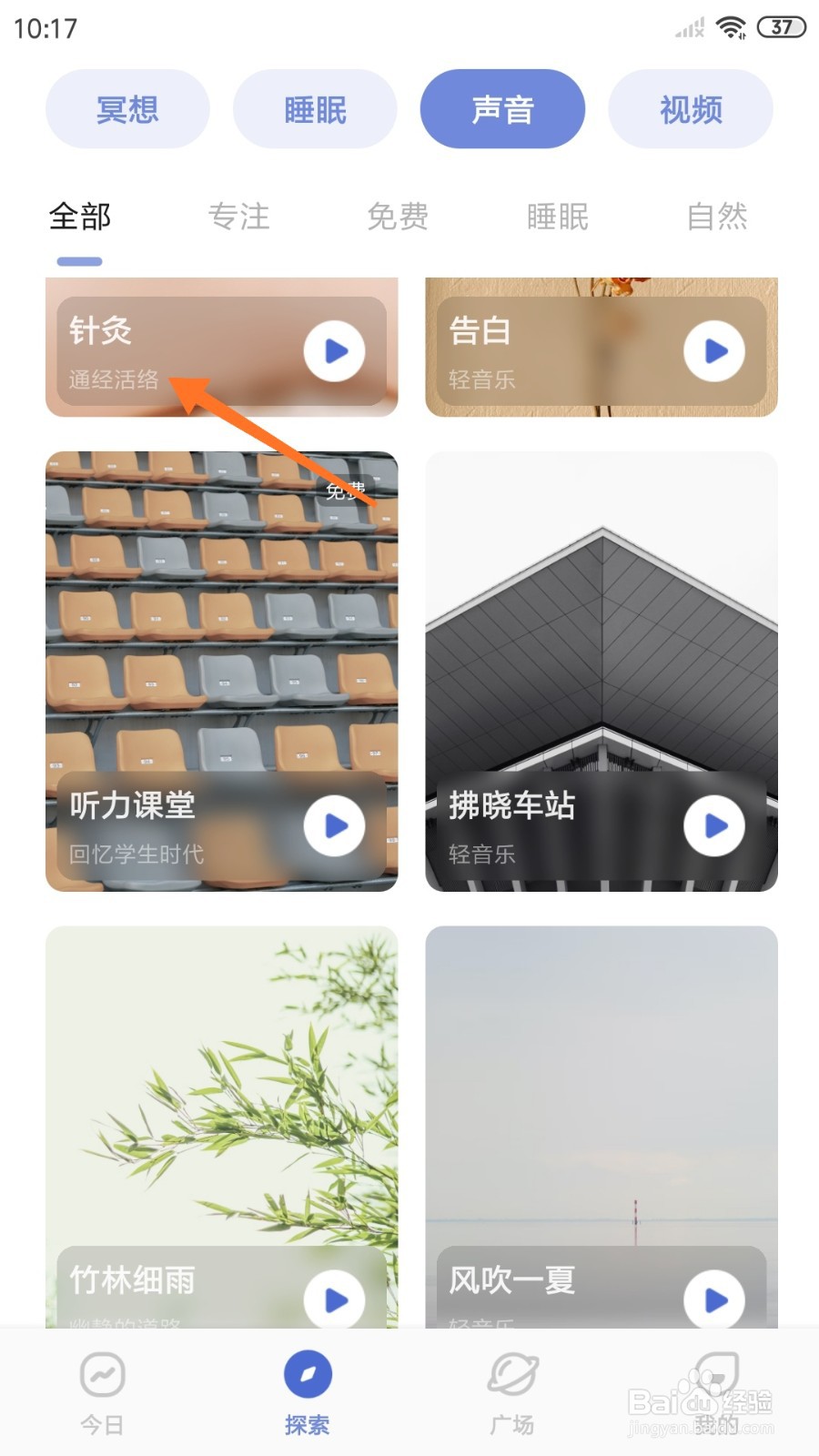Play the 拂晓车站 track
The image size is (819, 1456).
(x=714, y=826)
